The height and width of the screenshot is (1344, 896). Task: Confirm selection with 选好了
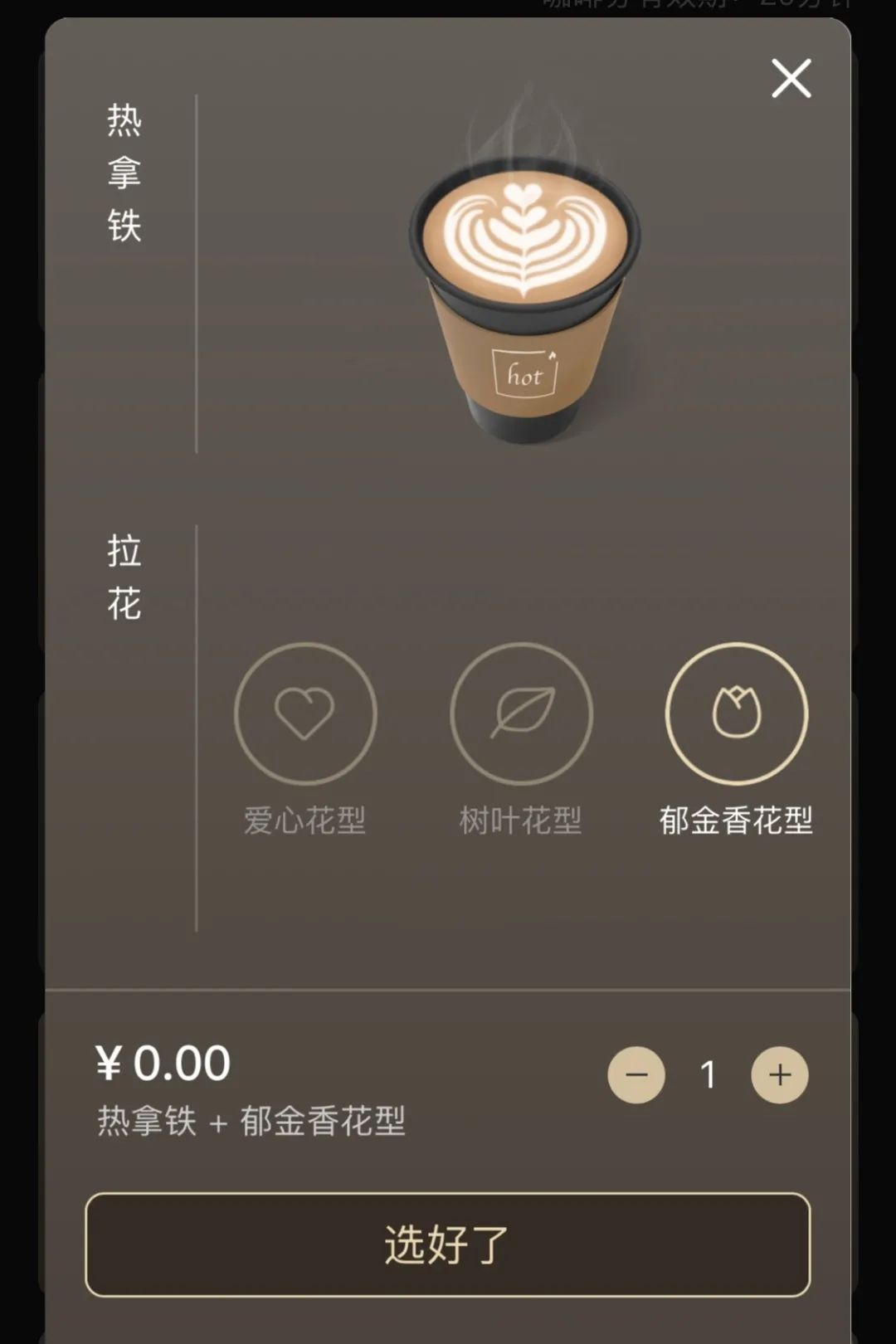[447, 1244]
